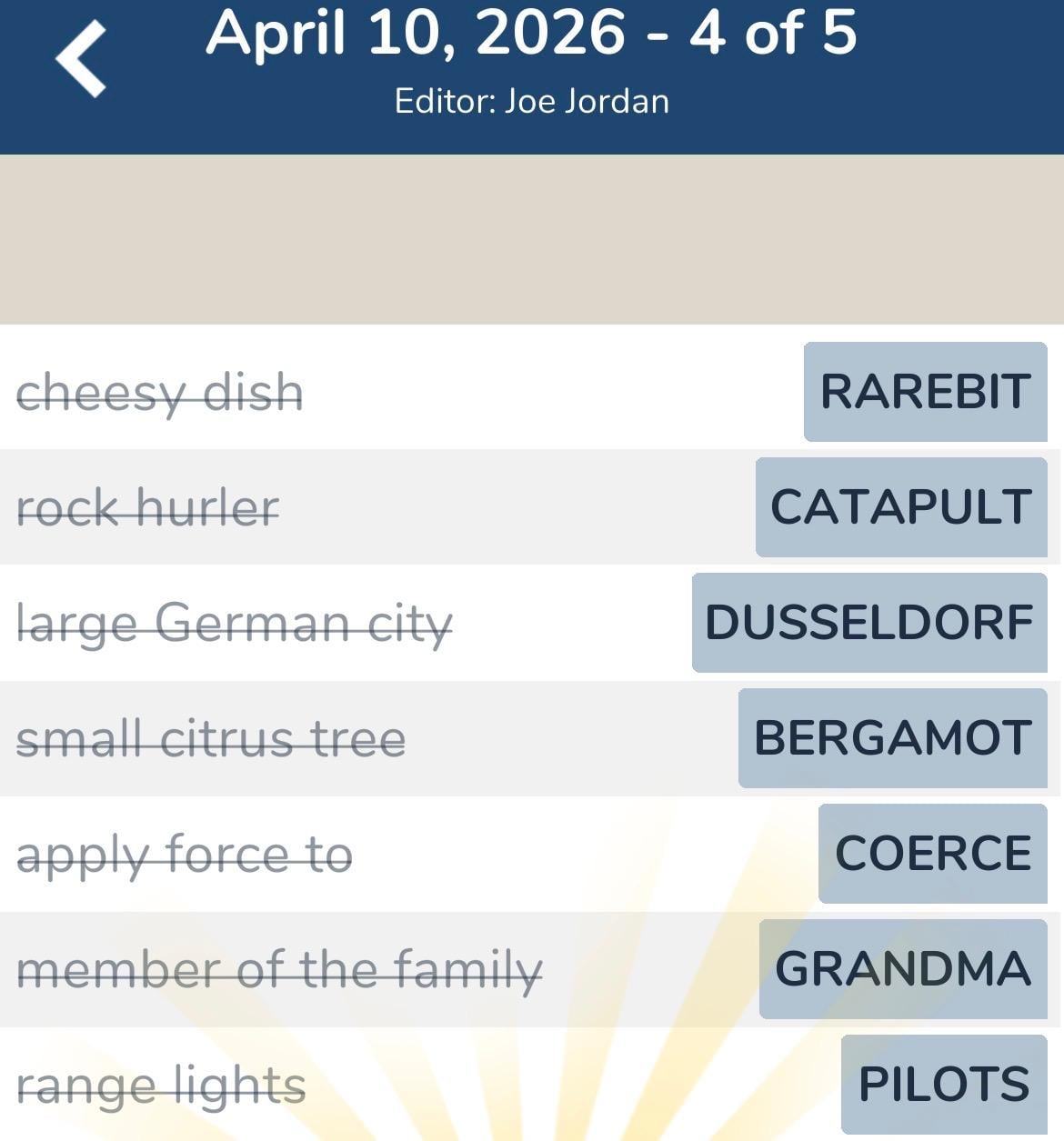Click the 'small citrus tree' clue
The width and height of the screenshot is (1064, 1141).
point(211,738)
